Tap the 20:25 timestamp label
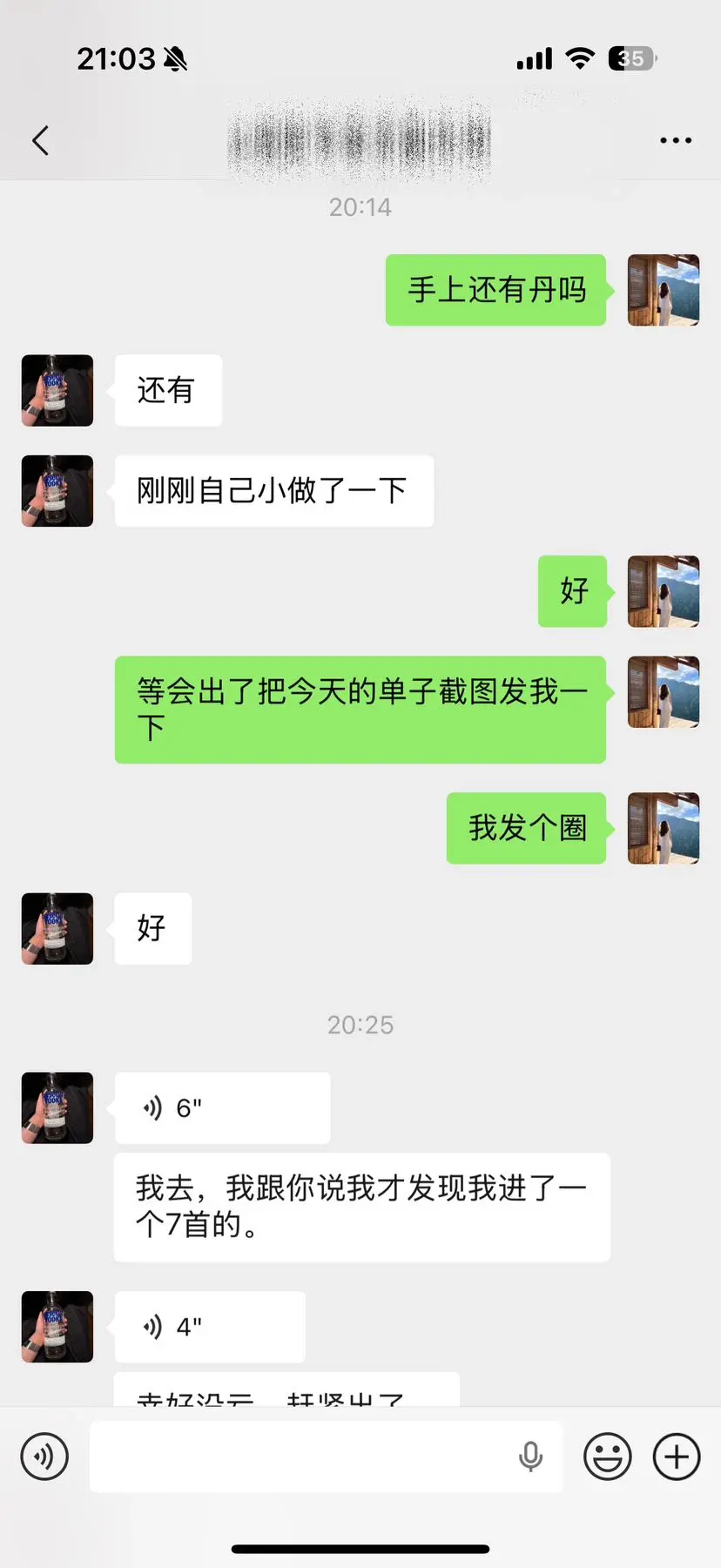The height and width of the screenshot is (1568, 721). tap(360, 1024)
